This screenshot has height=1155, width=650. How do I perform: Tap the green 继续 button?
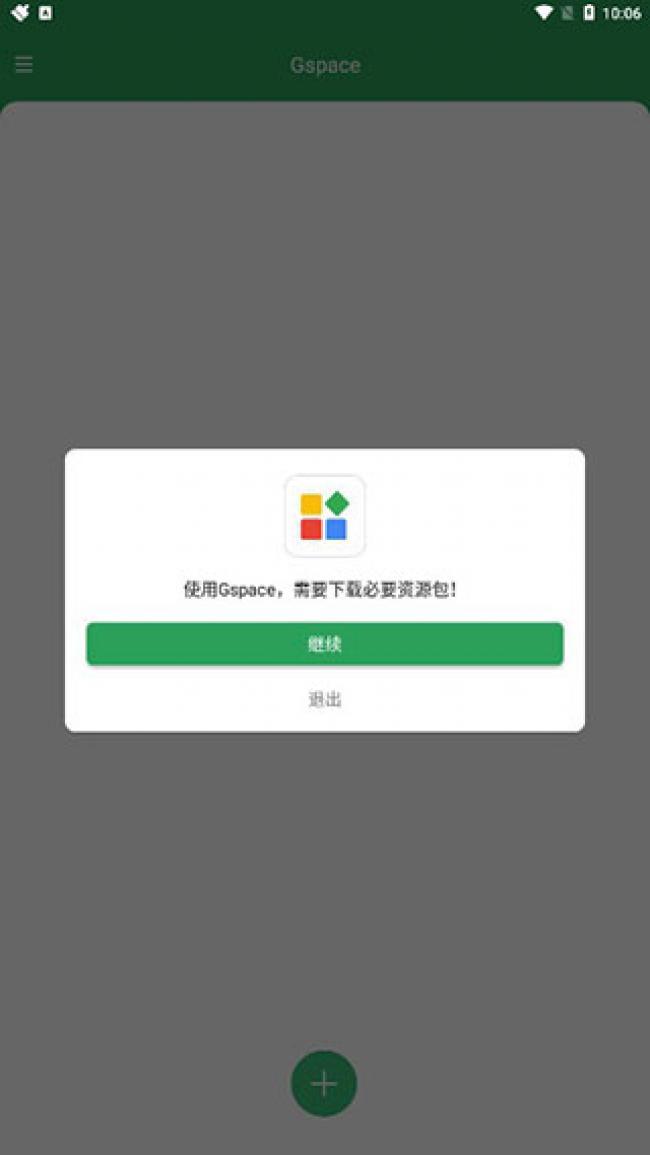pyautogui.click(x=324, y=644)
